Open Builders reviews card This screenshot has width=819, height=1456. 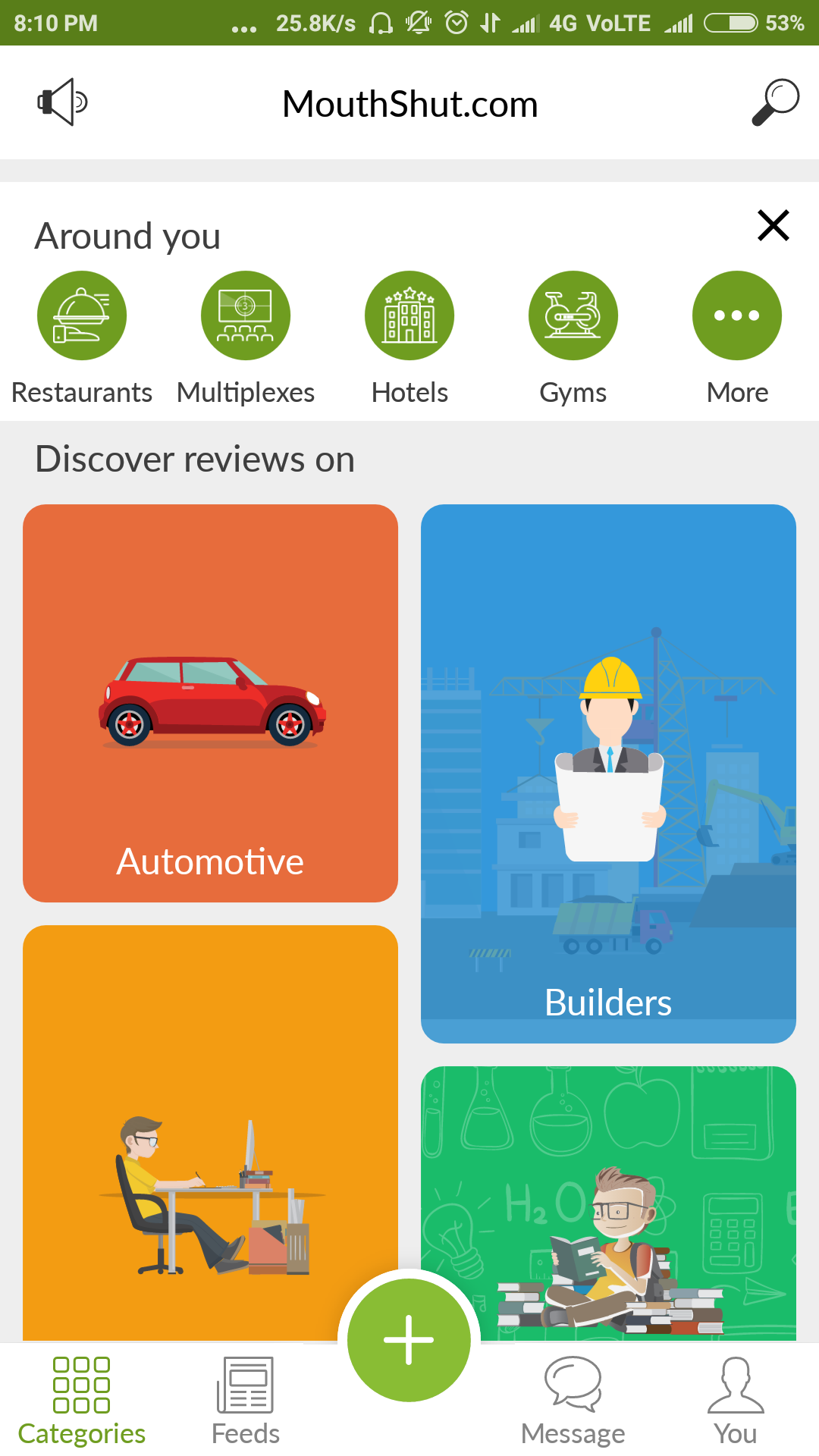[608, 773]
